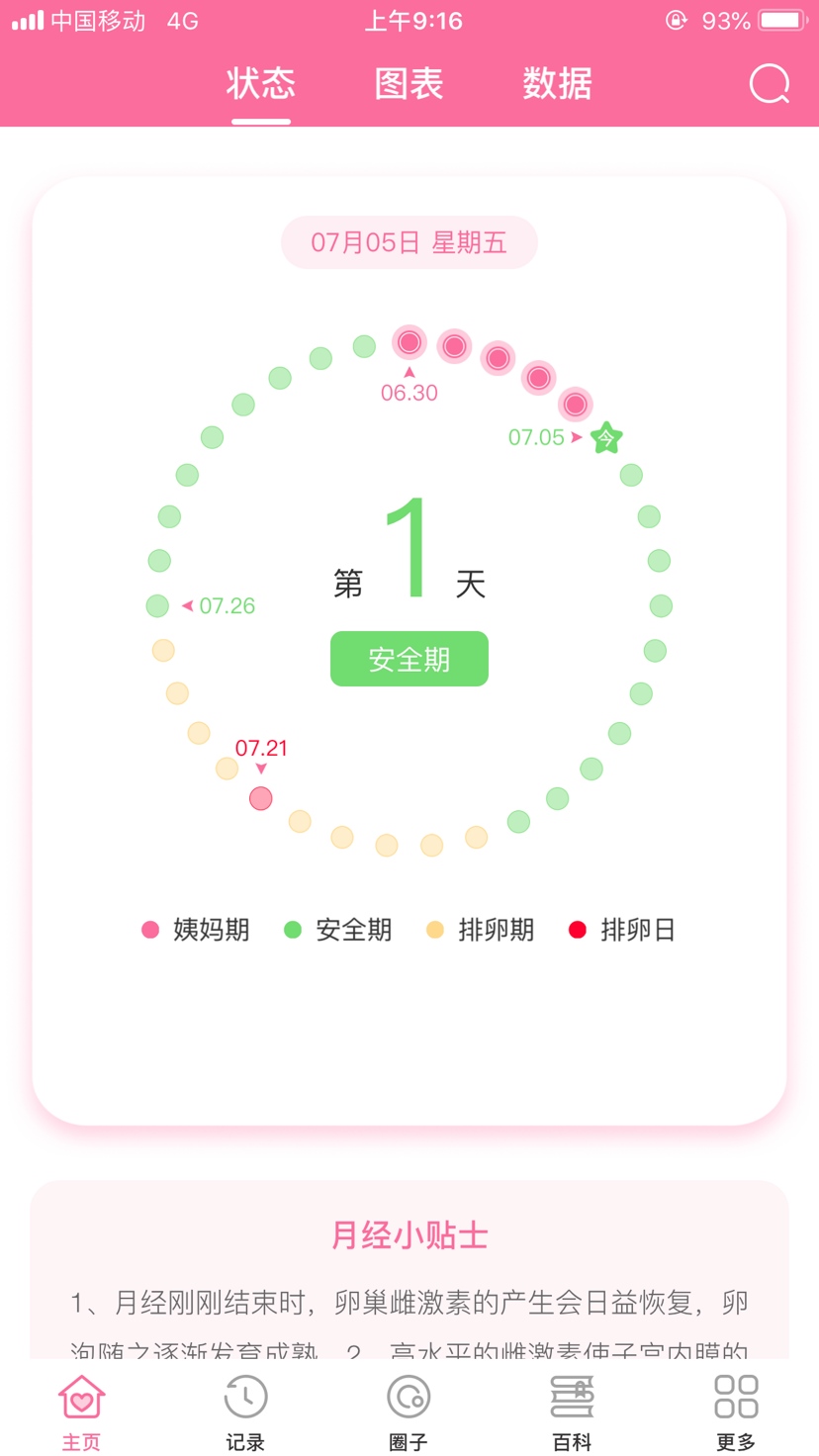Select the 06.30 period start dot
The image size is (819, 1456).
point(409,343)
